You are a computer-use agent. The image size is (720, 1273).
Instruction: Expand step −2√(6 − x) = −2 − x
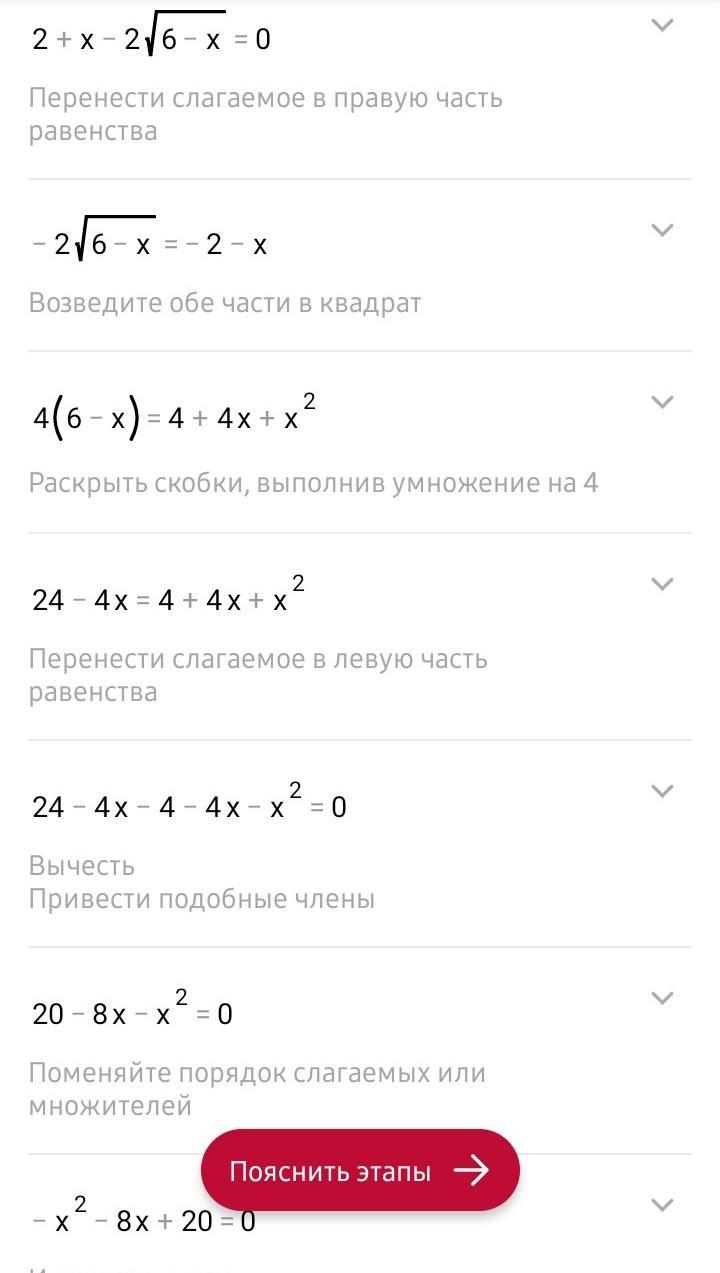tap(662, 230)
